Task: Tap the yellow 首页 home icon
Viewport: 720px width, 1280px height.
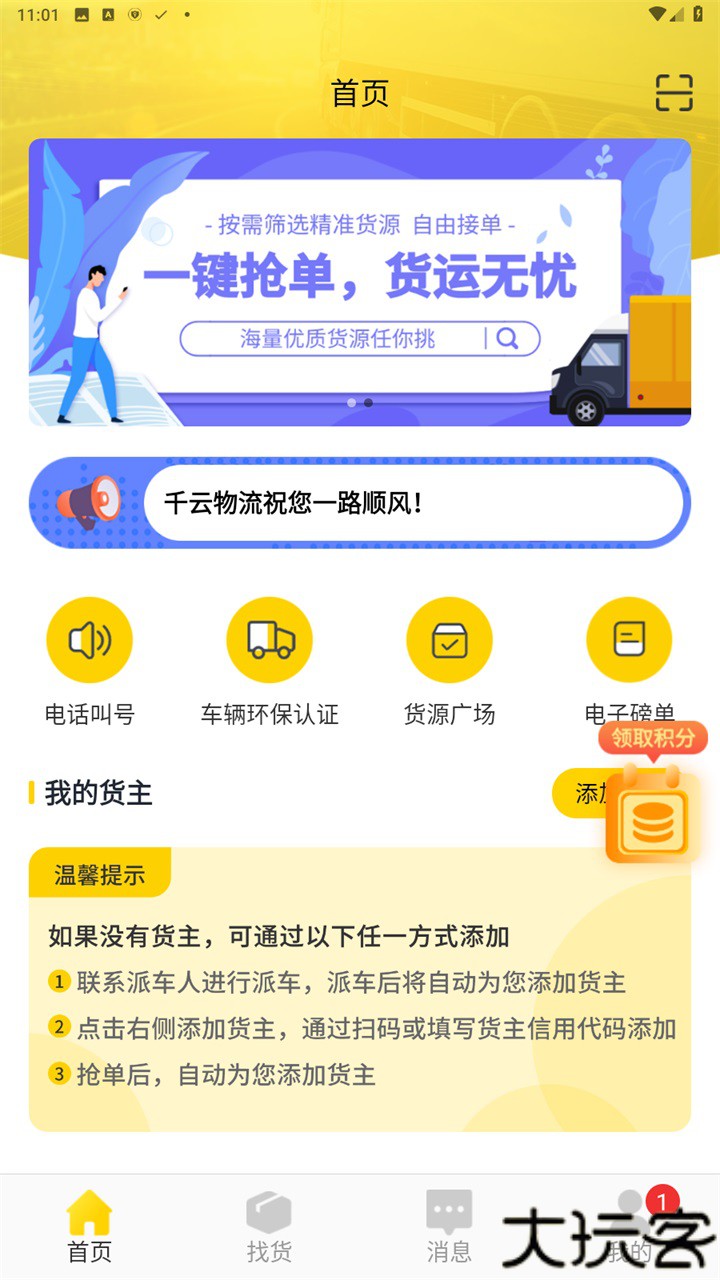Action: (x=89, y=1212)
